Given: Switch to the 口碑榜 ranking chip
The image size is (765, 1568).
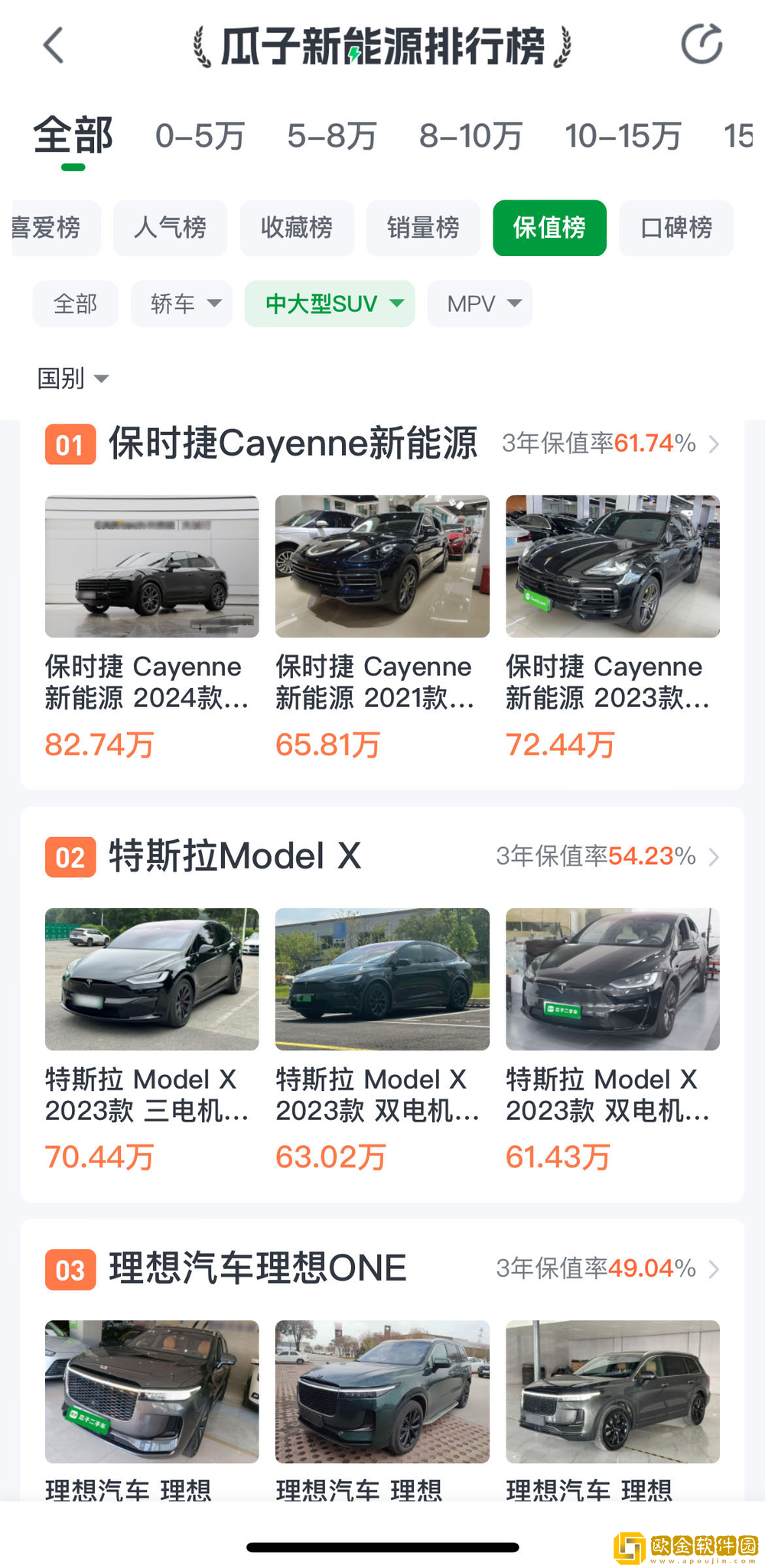Looking at the screenshot, I should point(676,228).
